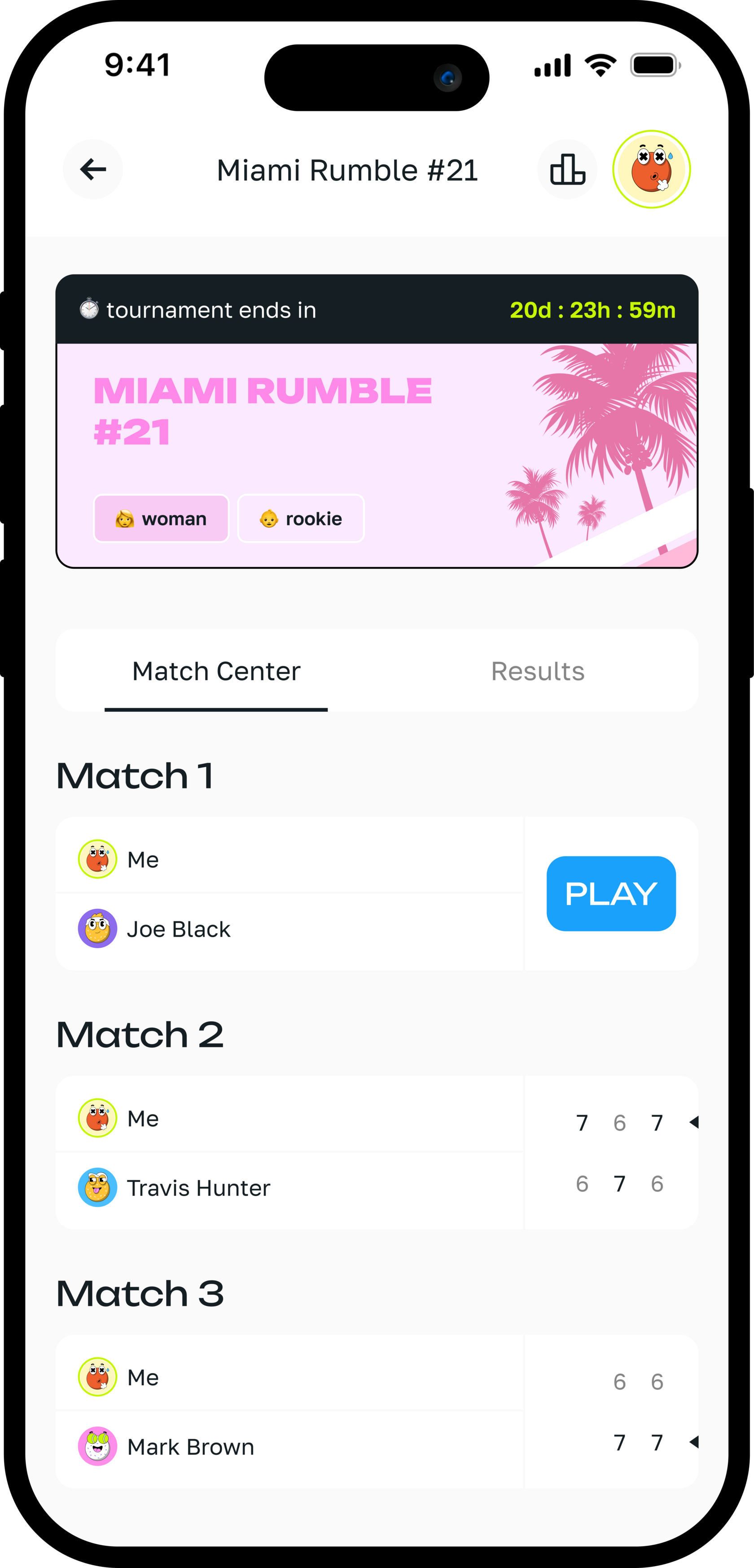Image resolution: width=754 pixels, height=1568 pixels.
Task: Open the leaderboard podium icon
Action: pos(567,169)
